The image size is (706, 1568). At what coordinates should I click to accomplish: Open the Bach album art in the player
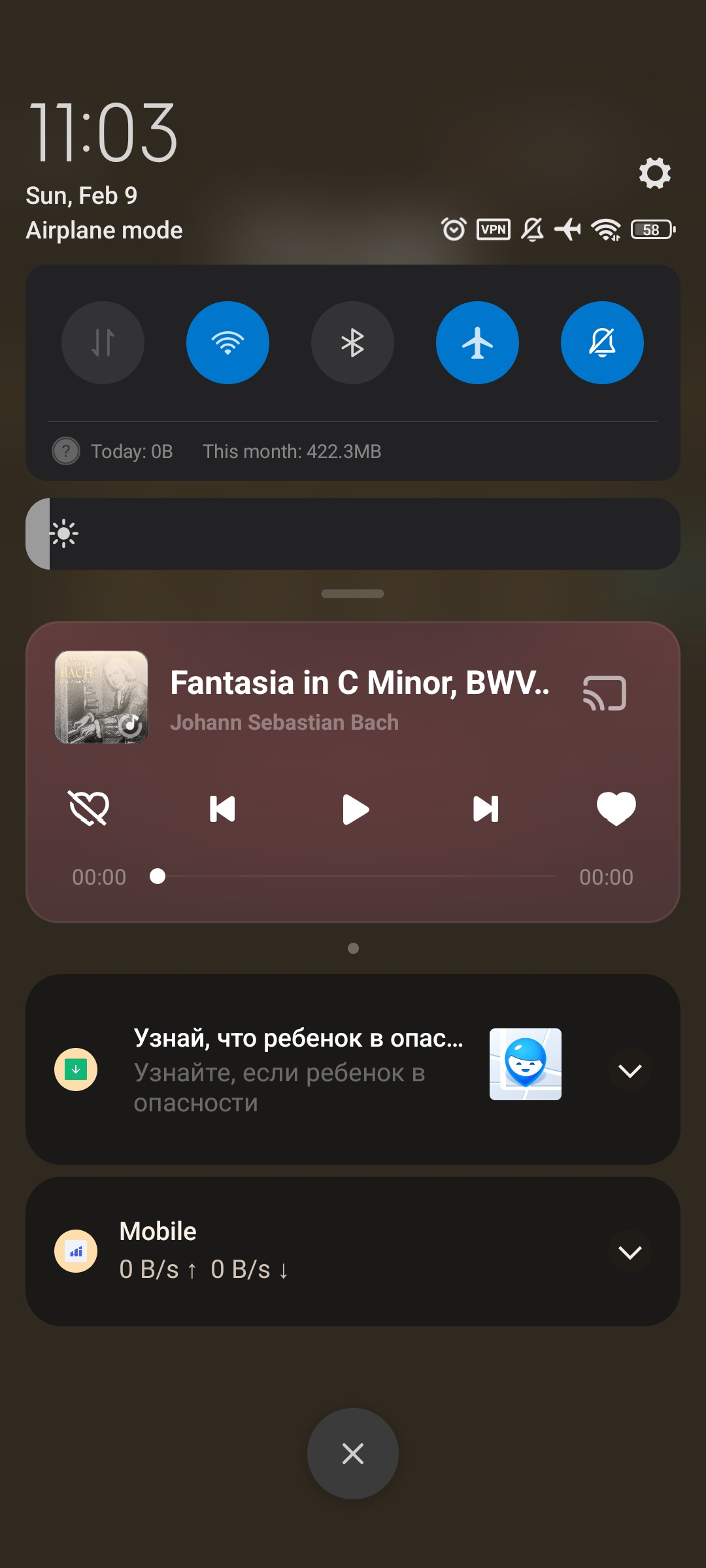(x=101, y=697)
